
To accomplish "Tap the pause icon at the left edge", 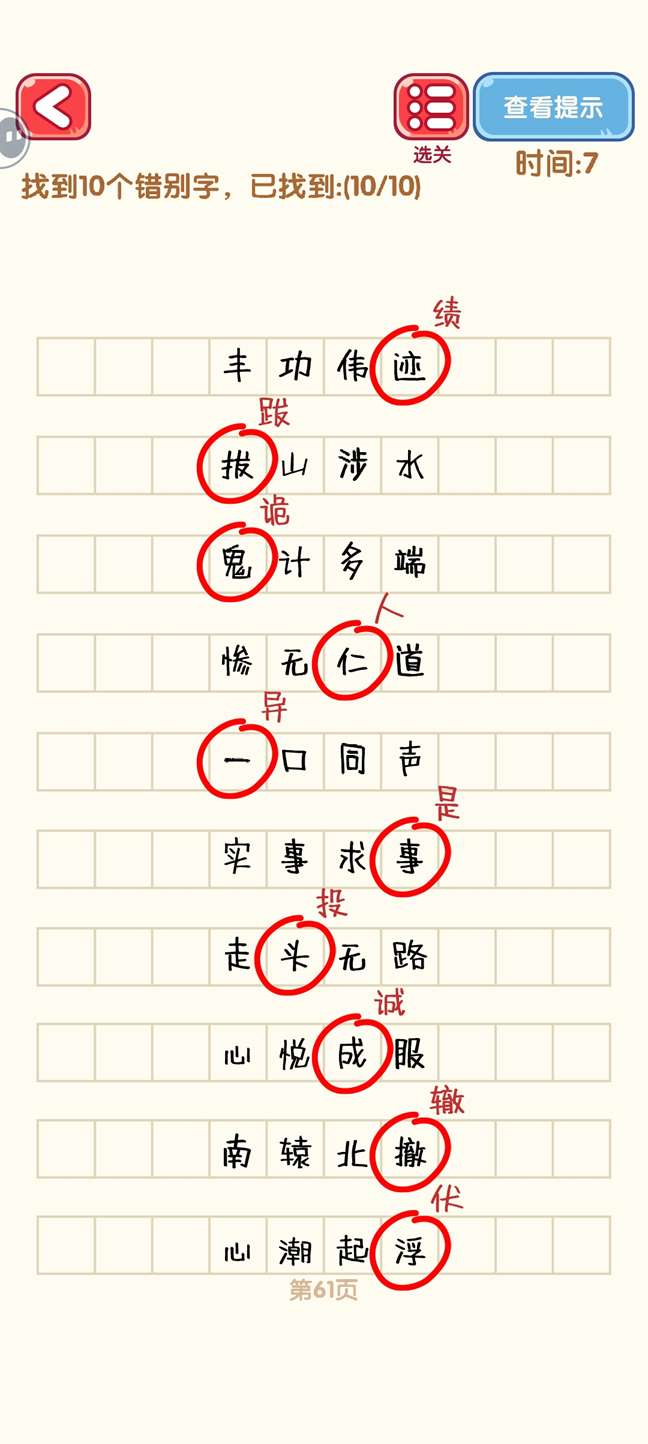I will tap(10, 135).
